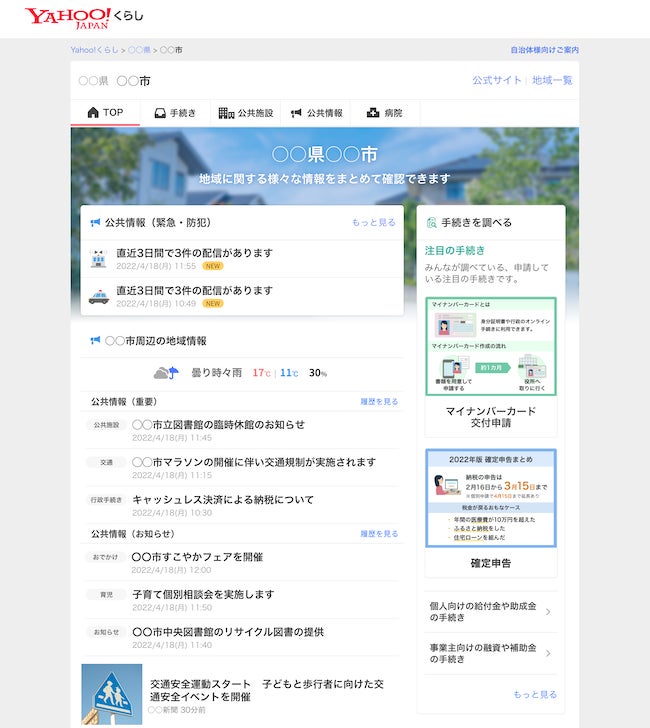The width and height of the screenshot is (650, 728).
Task: Go to the 病院 tab
Action: [385, 113]
